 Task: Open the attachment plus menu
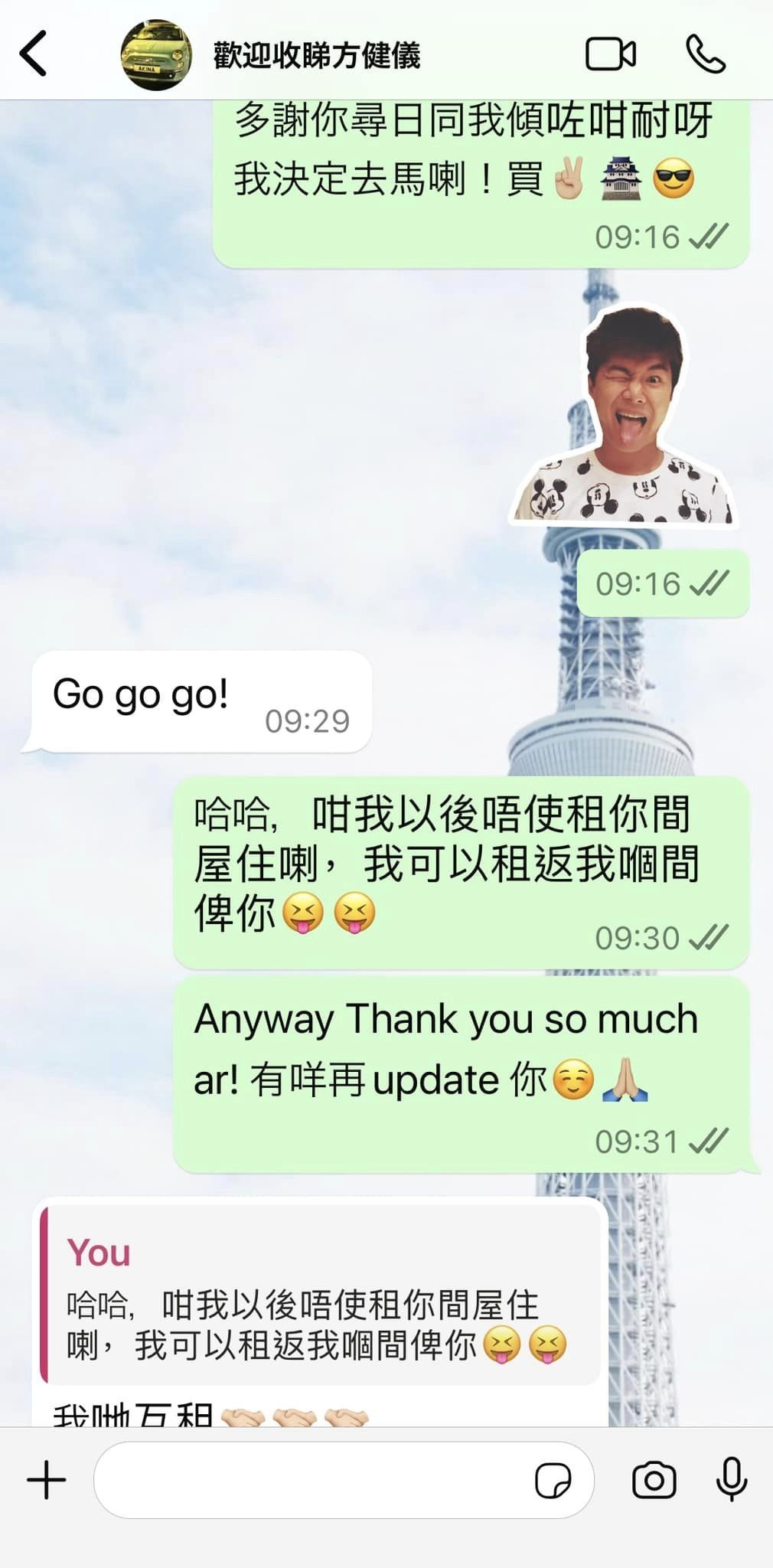pos(47,1480)
